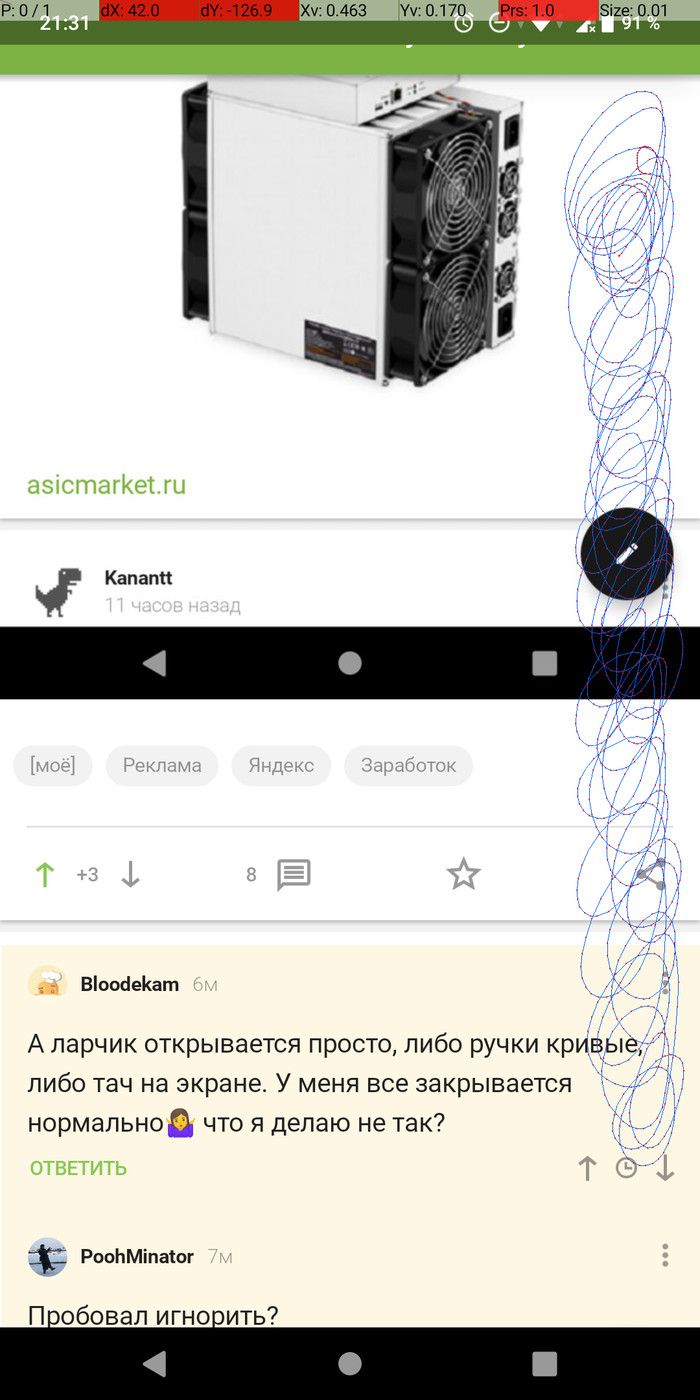This screenshot has width=700, height=1400.
Task: Upvote Bloodekam's comment
Action: [587, 1168]
